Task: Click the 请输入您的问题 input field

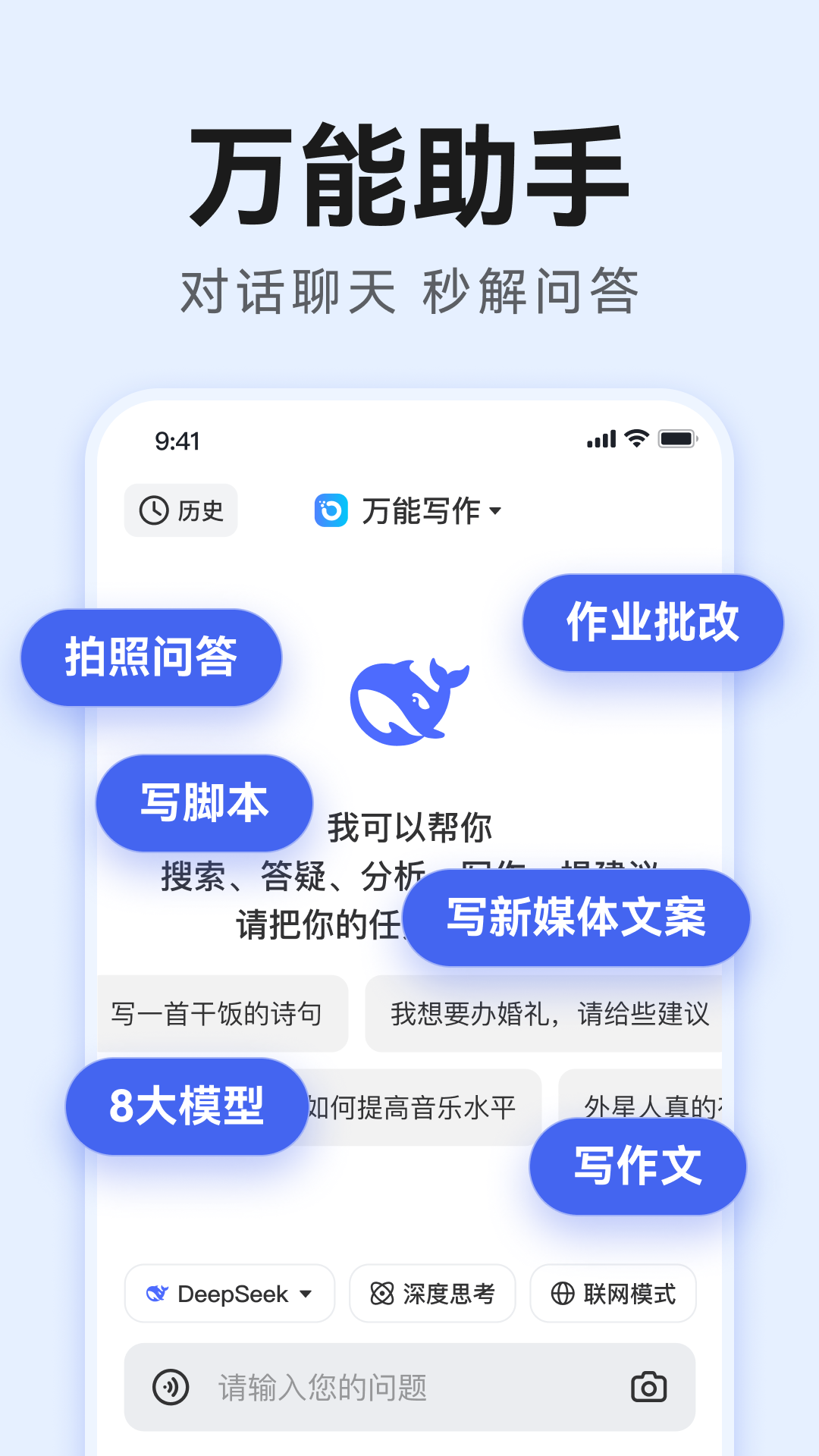Action: coord(379,1389)
